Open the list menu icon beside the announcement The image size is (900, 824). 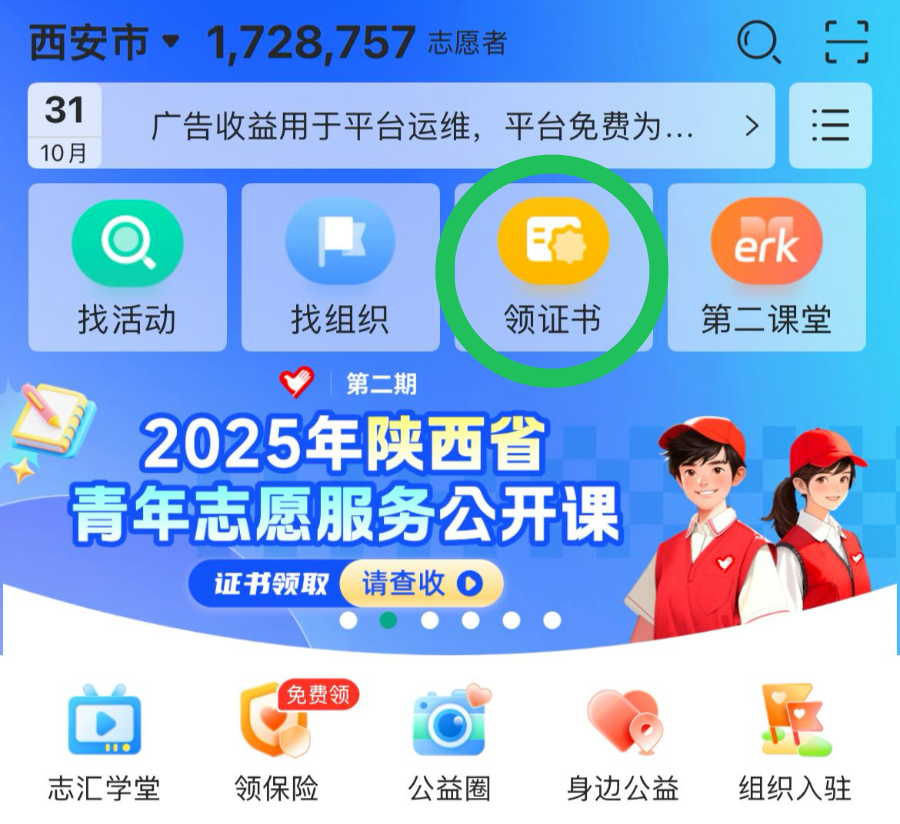(830, 126)
